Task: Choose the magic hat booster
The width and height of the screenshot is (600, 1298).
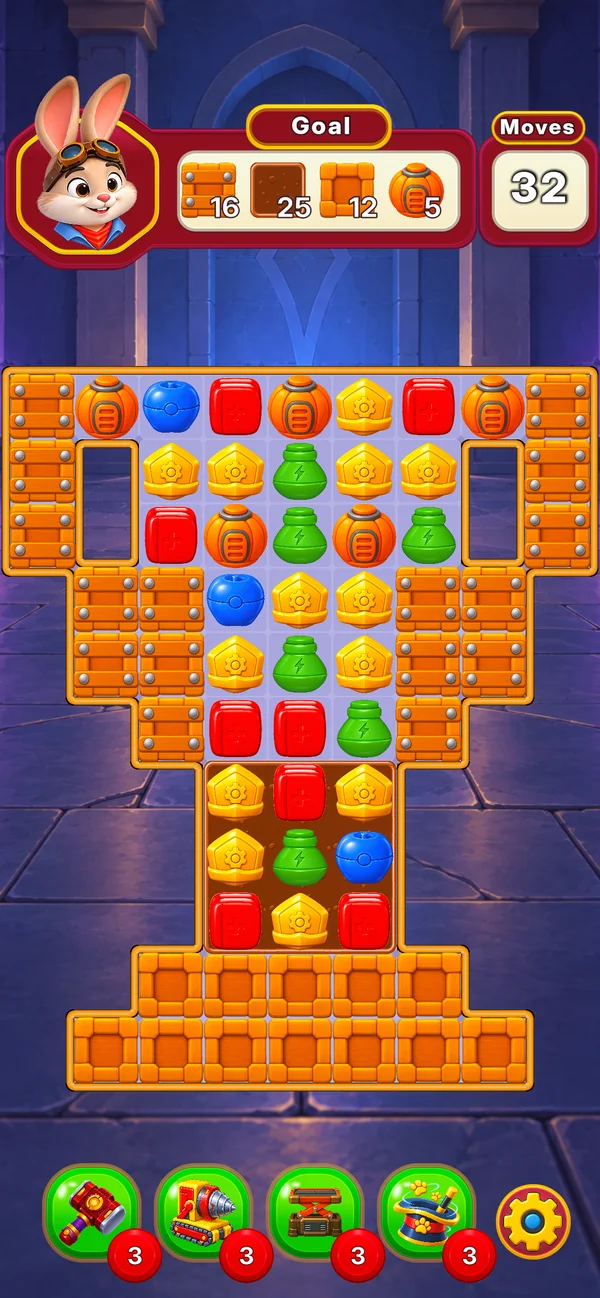Action: (428, 1213)
